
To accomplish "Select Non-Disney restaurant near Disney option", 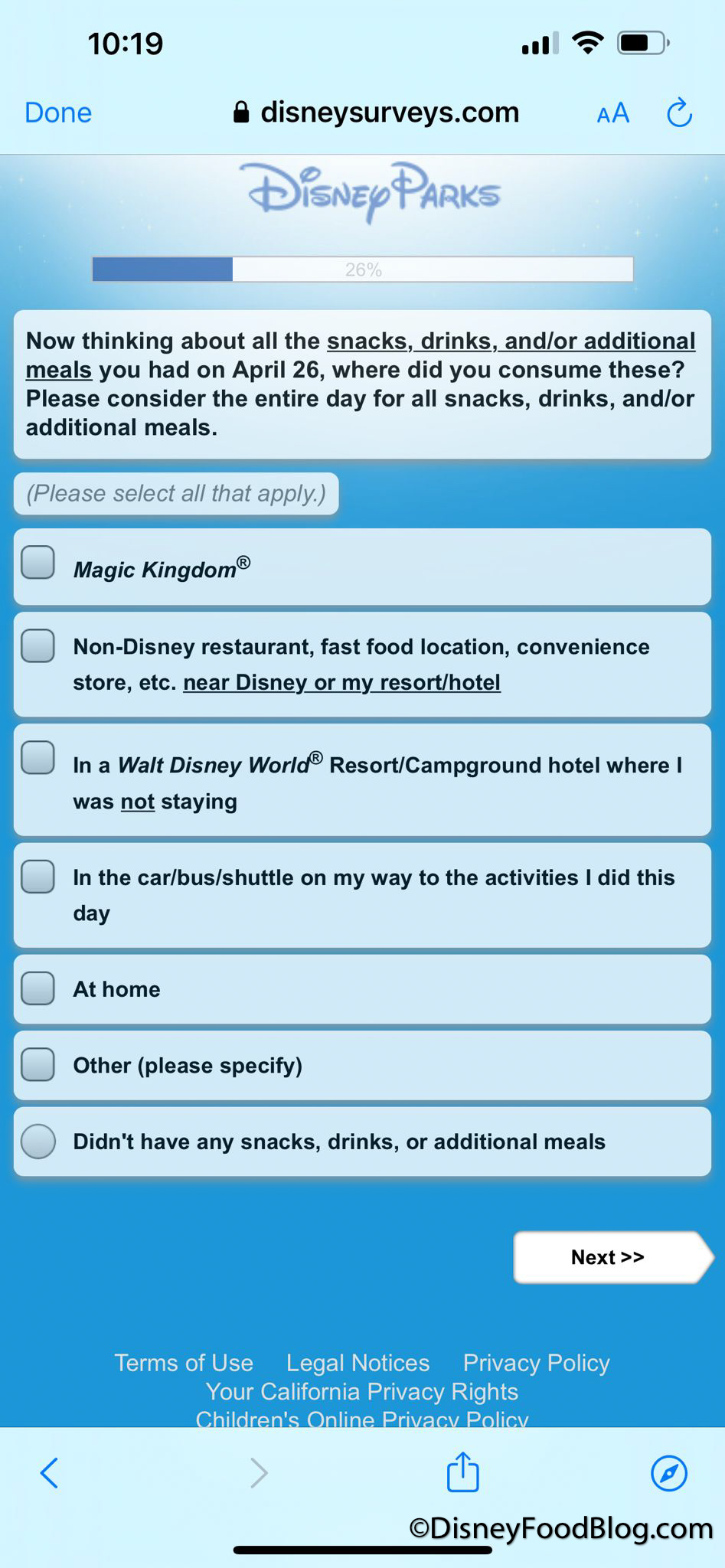I will point(38,646).
